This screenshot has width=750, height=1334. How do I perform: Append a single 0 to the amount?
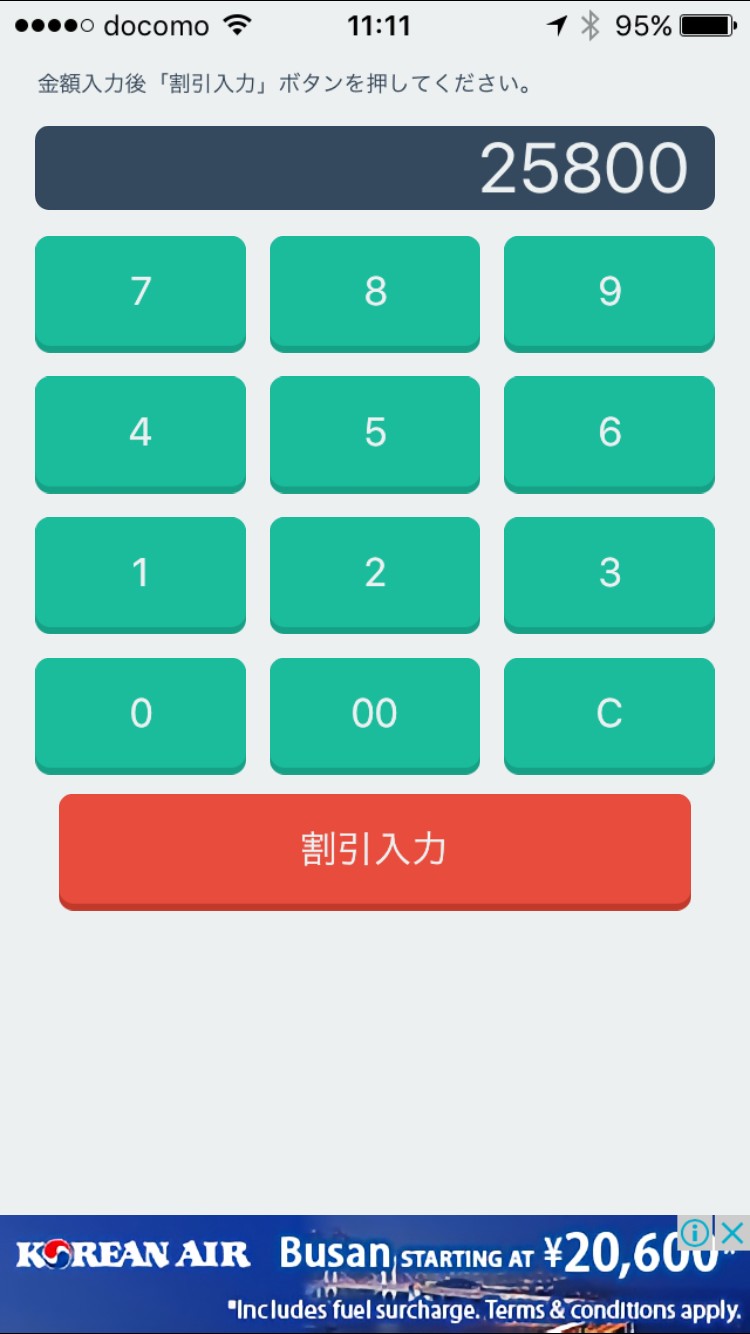pos(140,714)
